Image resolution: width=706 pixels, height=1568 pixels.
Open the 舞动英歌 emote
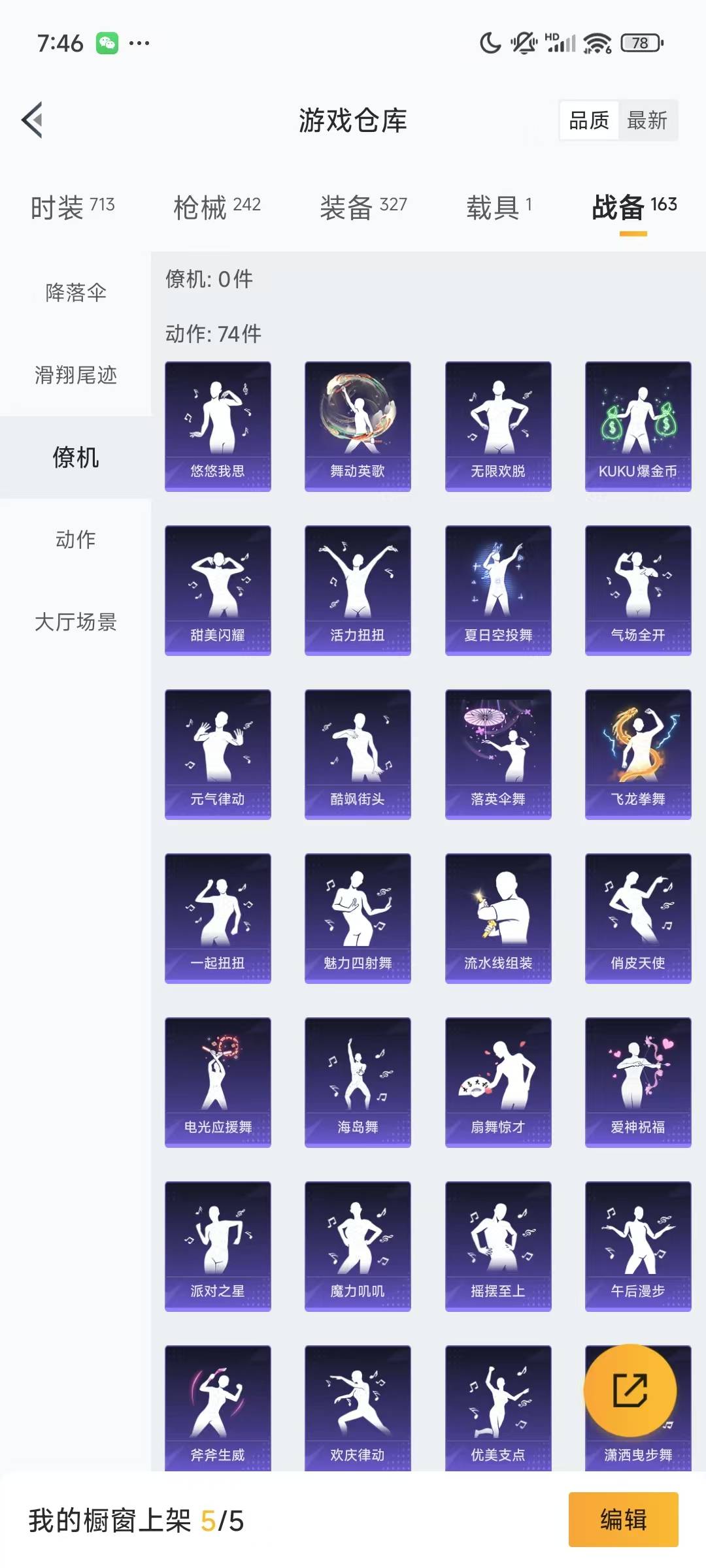tap(358, 426)
